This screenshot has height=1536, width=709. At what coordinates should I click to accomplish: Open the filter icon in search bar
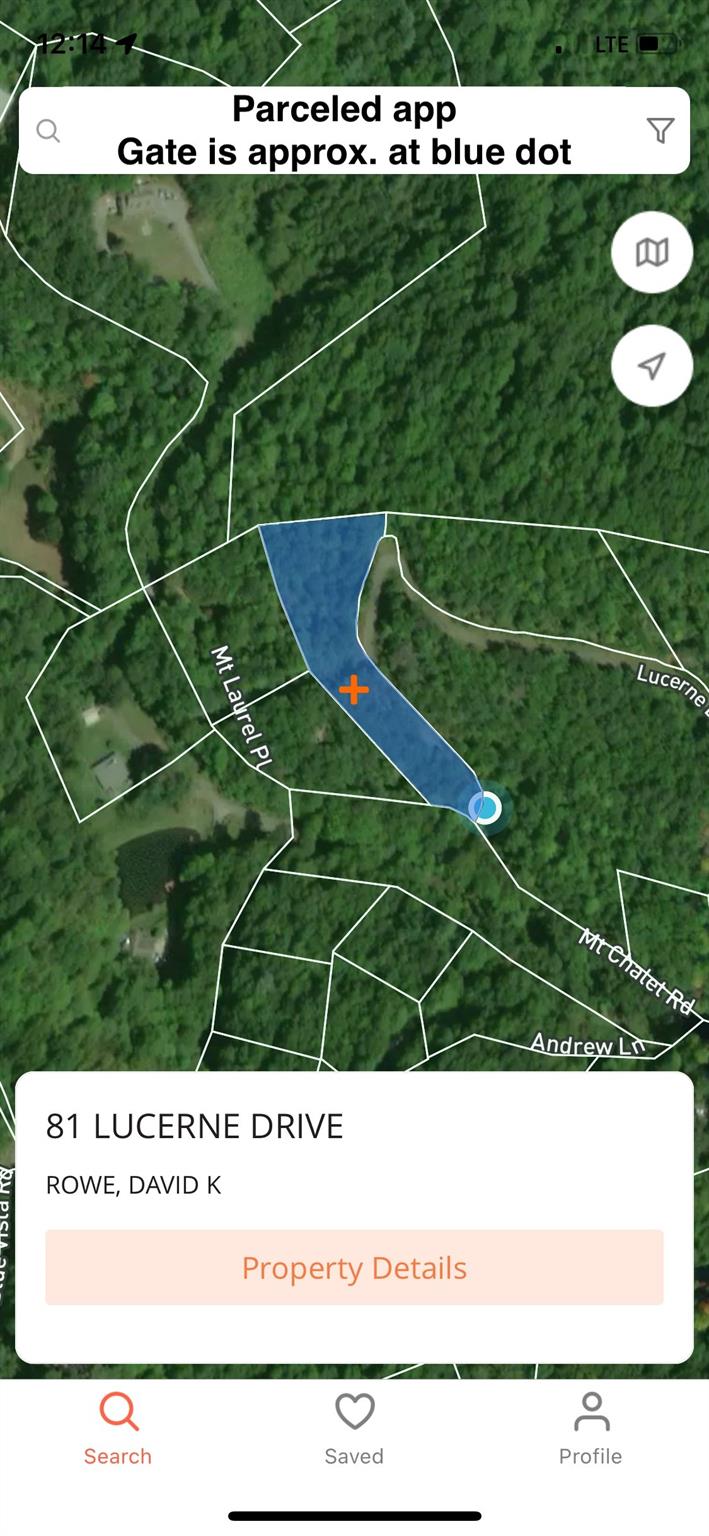pyautogui.click(x=660, y=131)
